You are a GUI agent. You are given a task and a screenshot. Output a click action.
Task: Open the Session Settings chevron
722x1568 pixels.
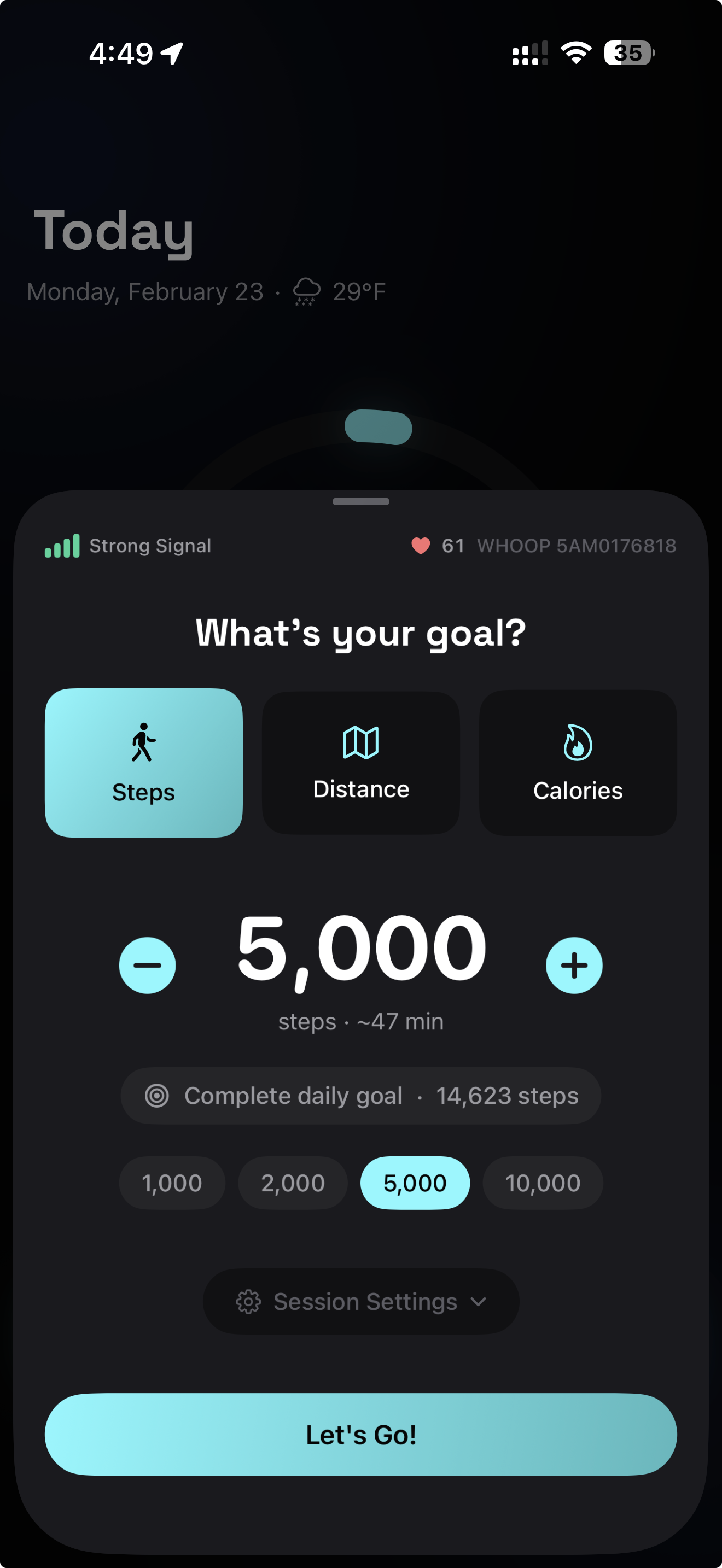pos(479,1302)
